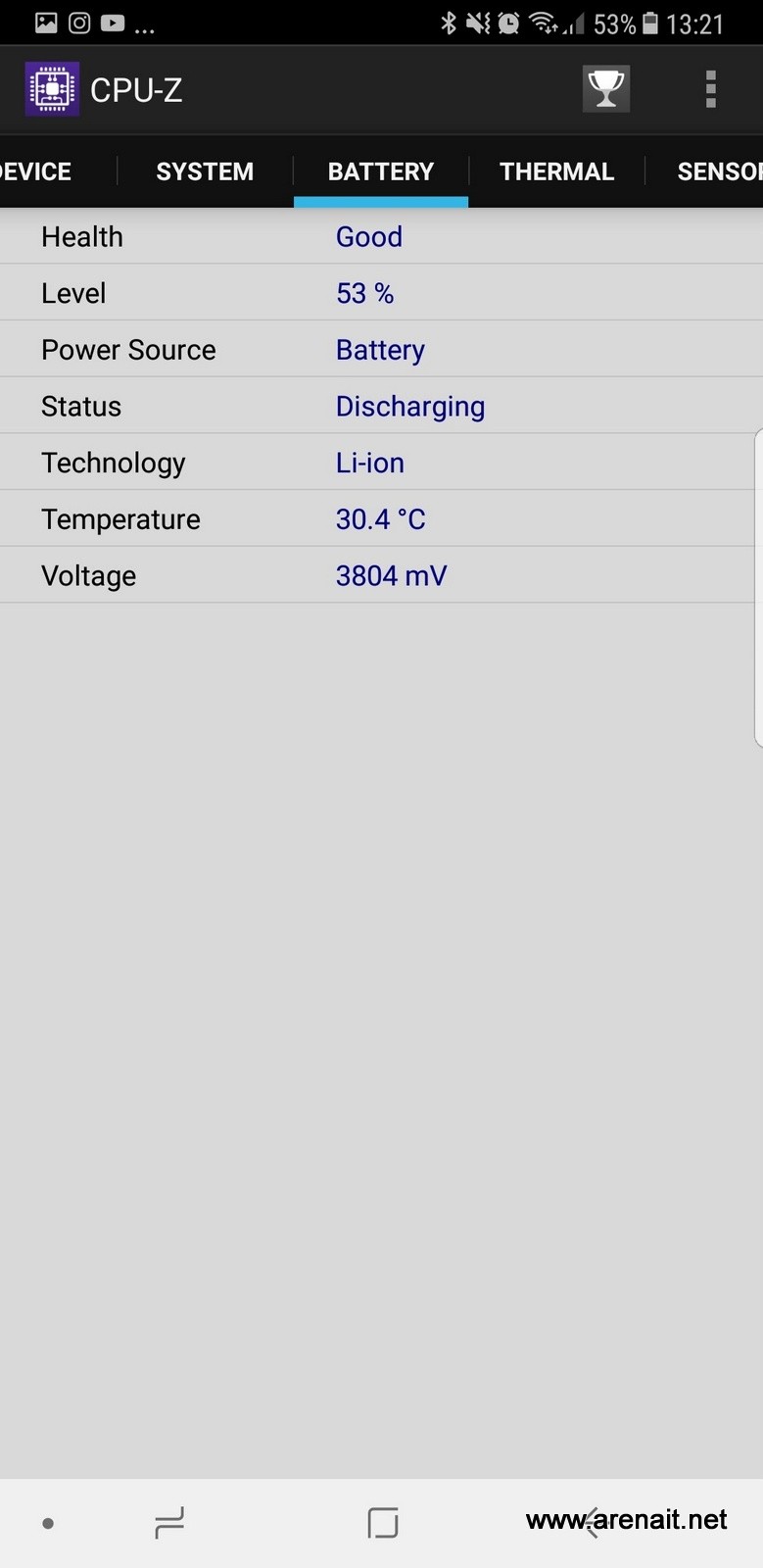Image resolution: width=763 pixels, height=1568 pixels.
Task: Switch to the System tab
Action: click(x=205, y=171)
